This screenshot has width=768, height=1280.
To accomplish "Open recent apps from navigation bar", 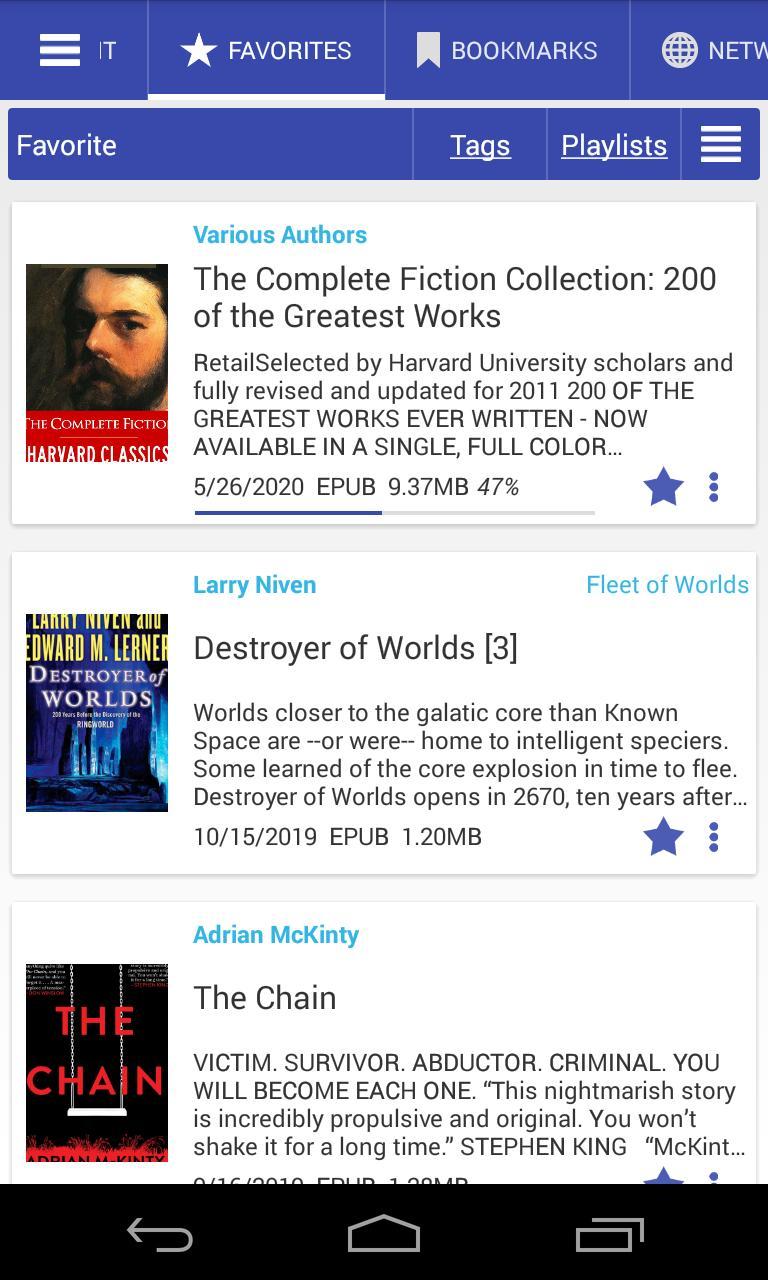I will (x=610, y=1235).
